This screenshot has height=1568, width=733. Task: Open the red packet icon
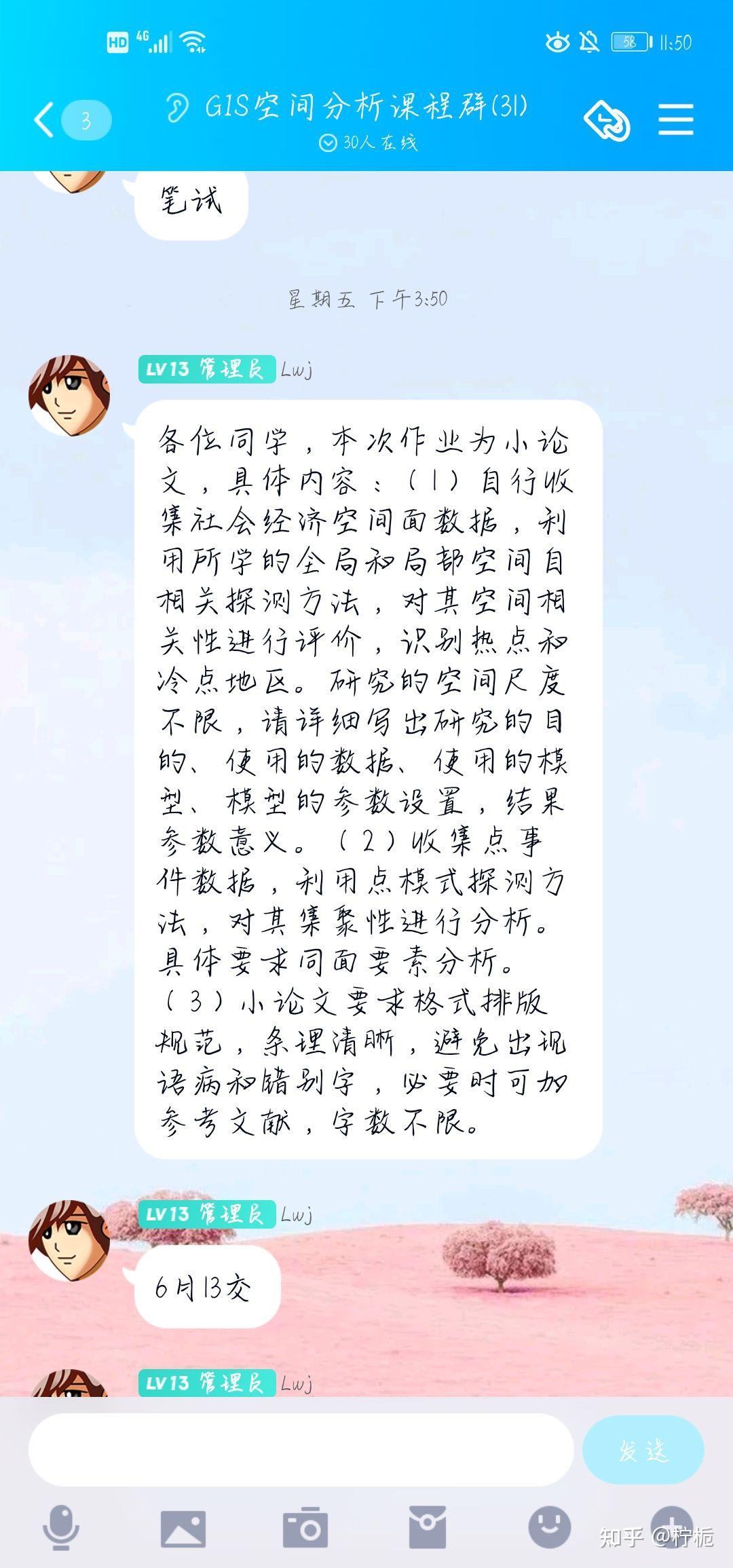coord(428,1527)
